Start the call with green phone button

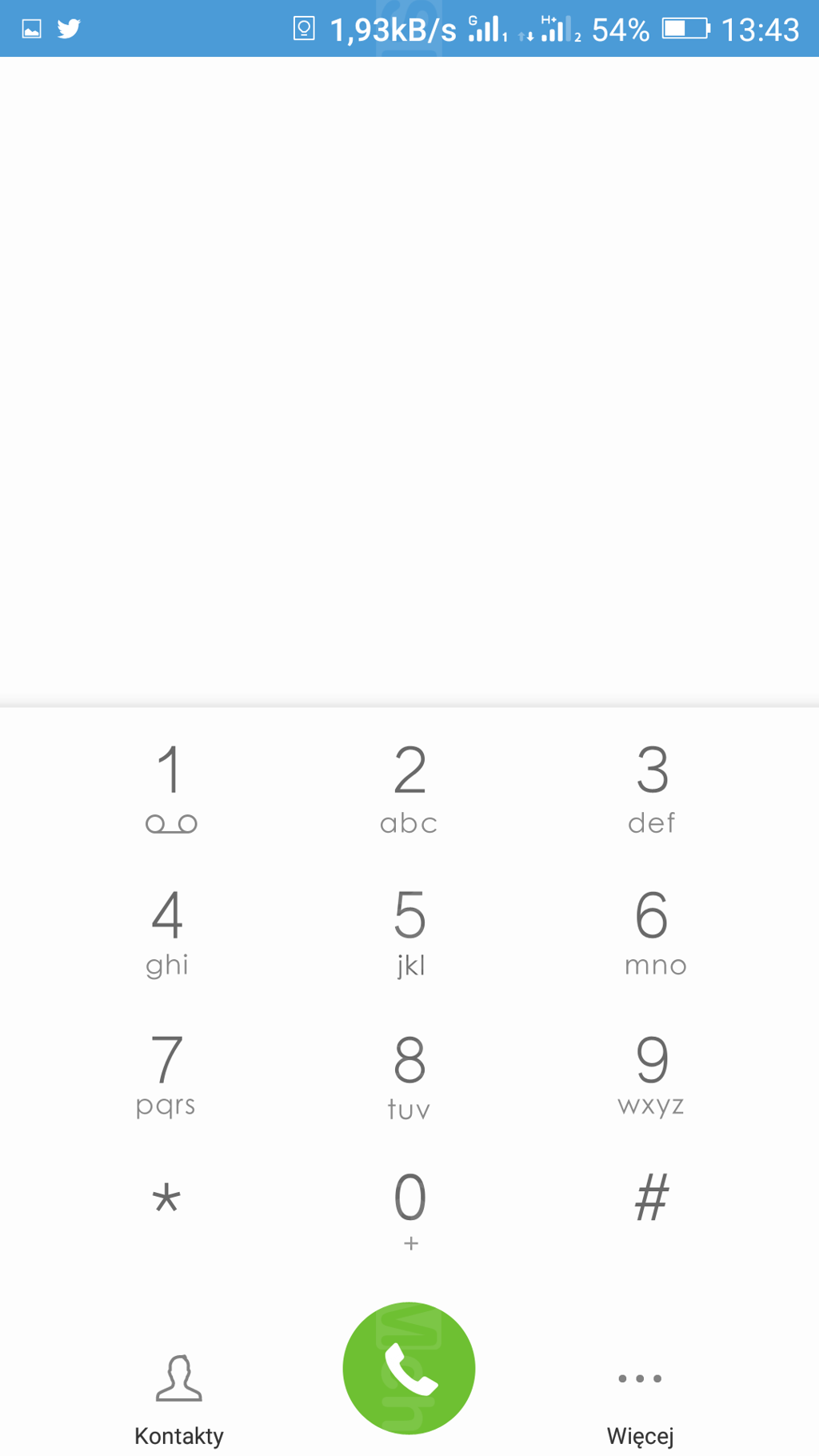409,1368
